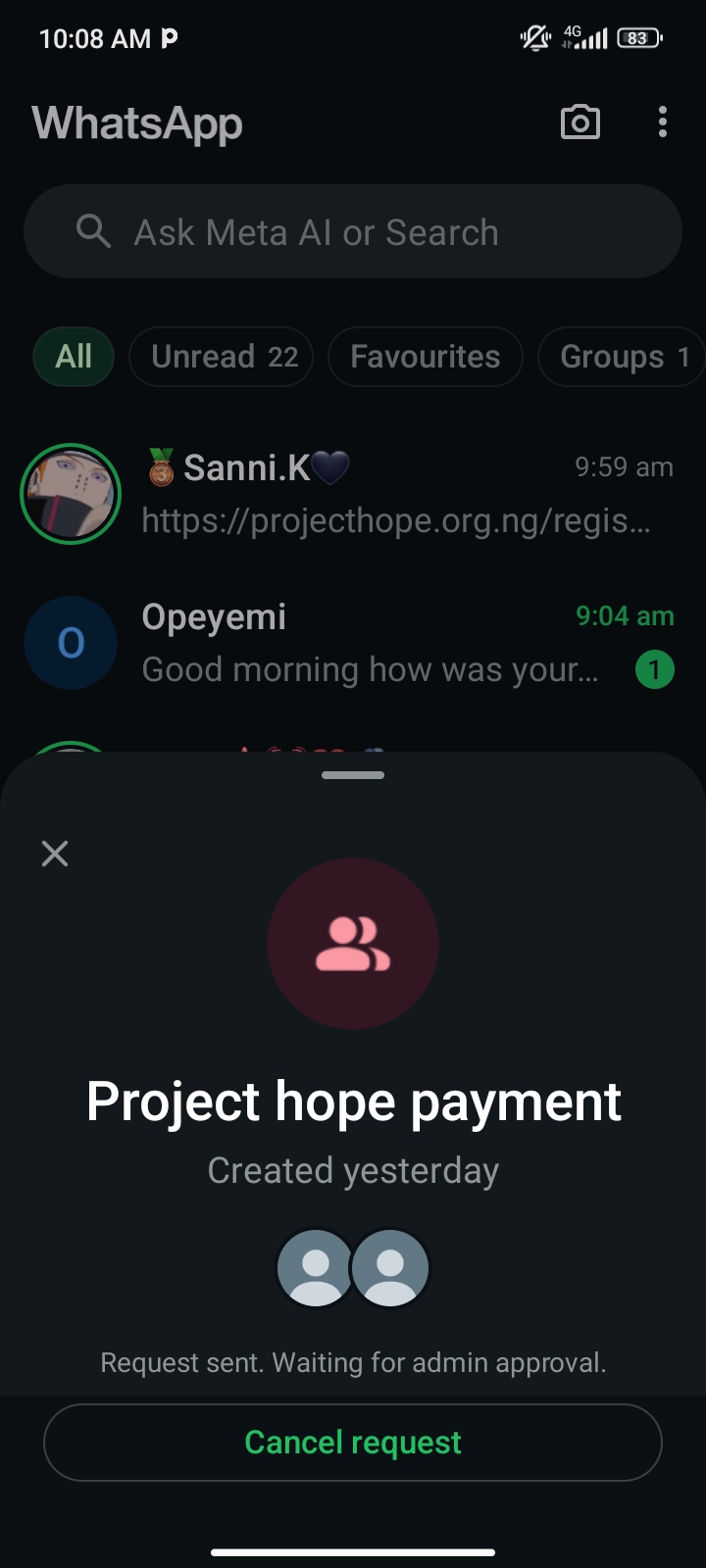
Task: Tap the Ask Meta AI or Search field
Action: coord(353,232)
